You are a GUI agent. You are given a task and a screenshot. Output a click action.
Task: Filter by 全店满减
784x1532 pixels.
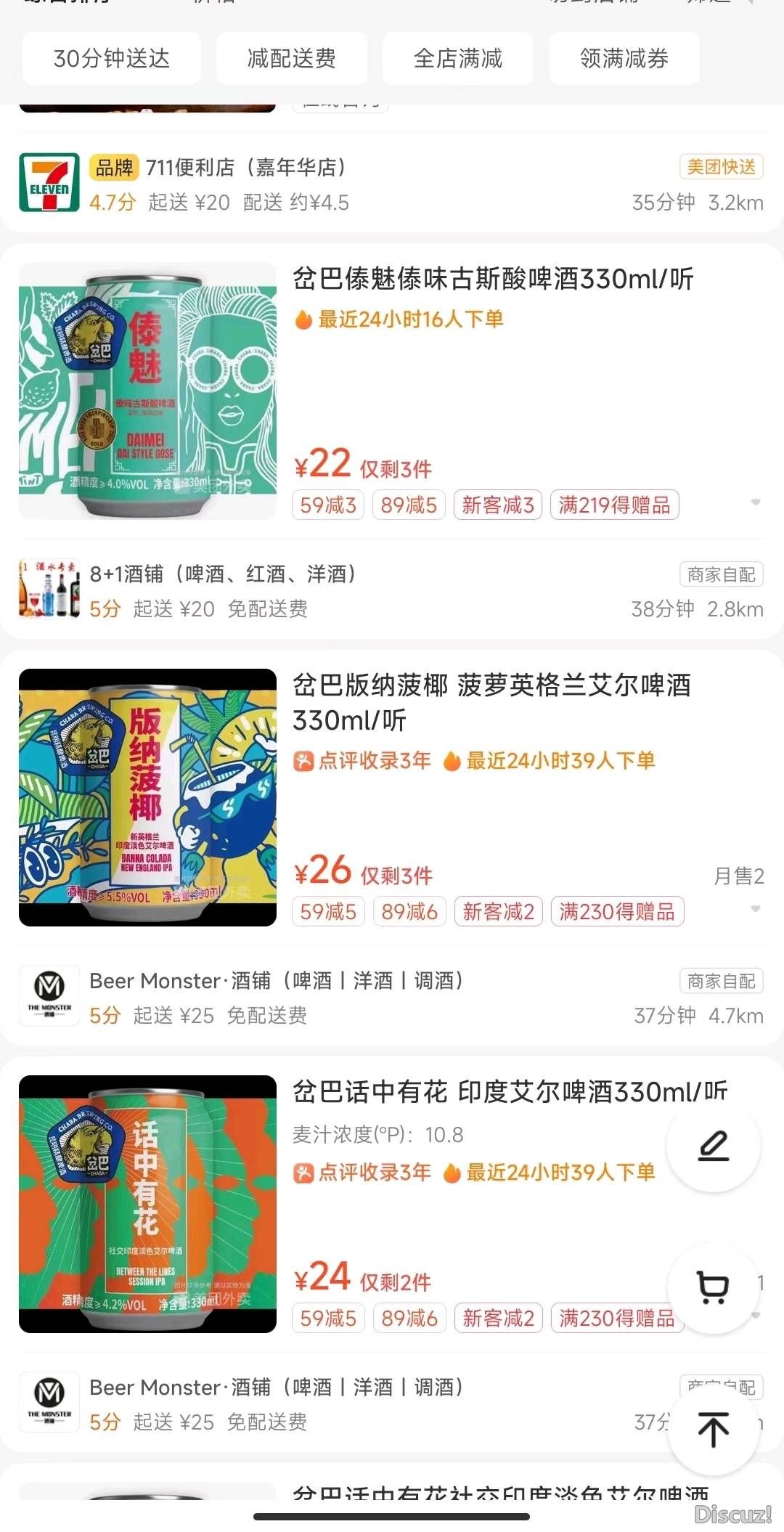(x=457, y=58)
